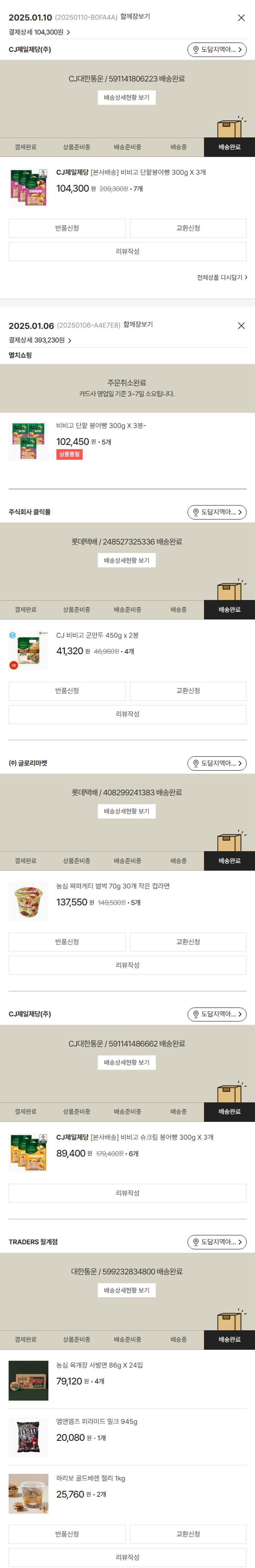See 배송상세현황 보기 for tracking 408299241383
This screenshot has width=255, height=1568.
127,811
